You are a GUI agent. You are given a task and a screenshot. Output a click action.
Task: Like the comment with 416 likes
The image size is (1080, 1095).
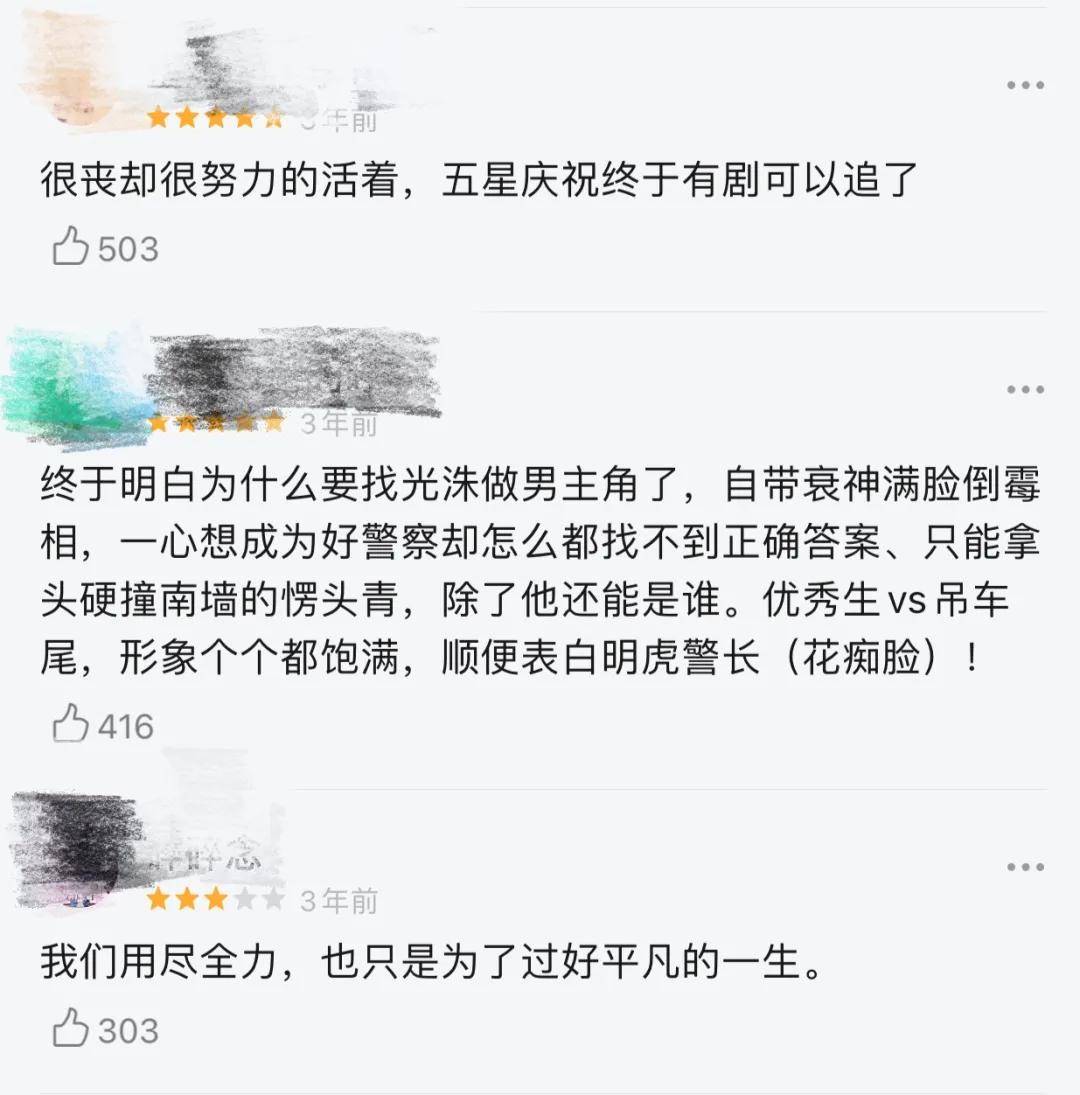72,724
